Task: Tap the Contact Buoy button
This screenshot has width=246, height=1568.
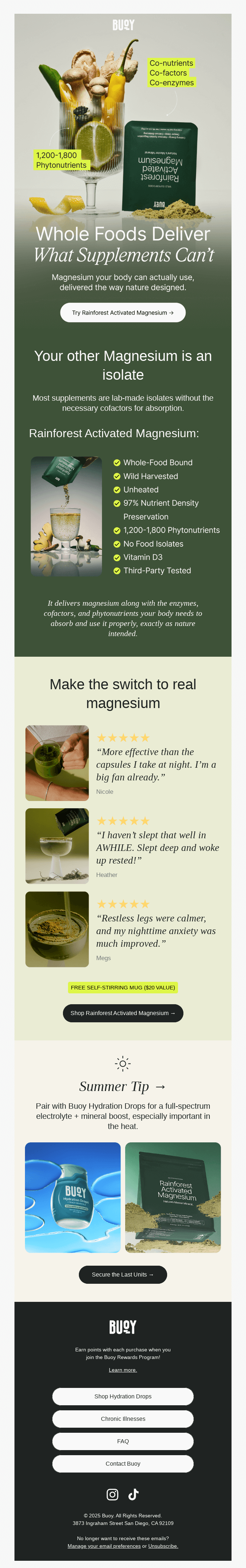Action: (x=122, y=1463)
